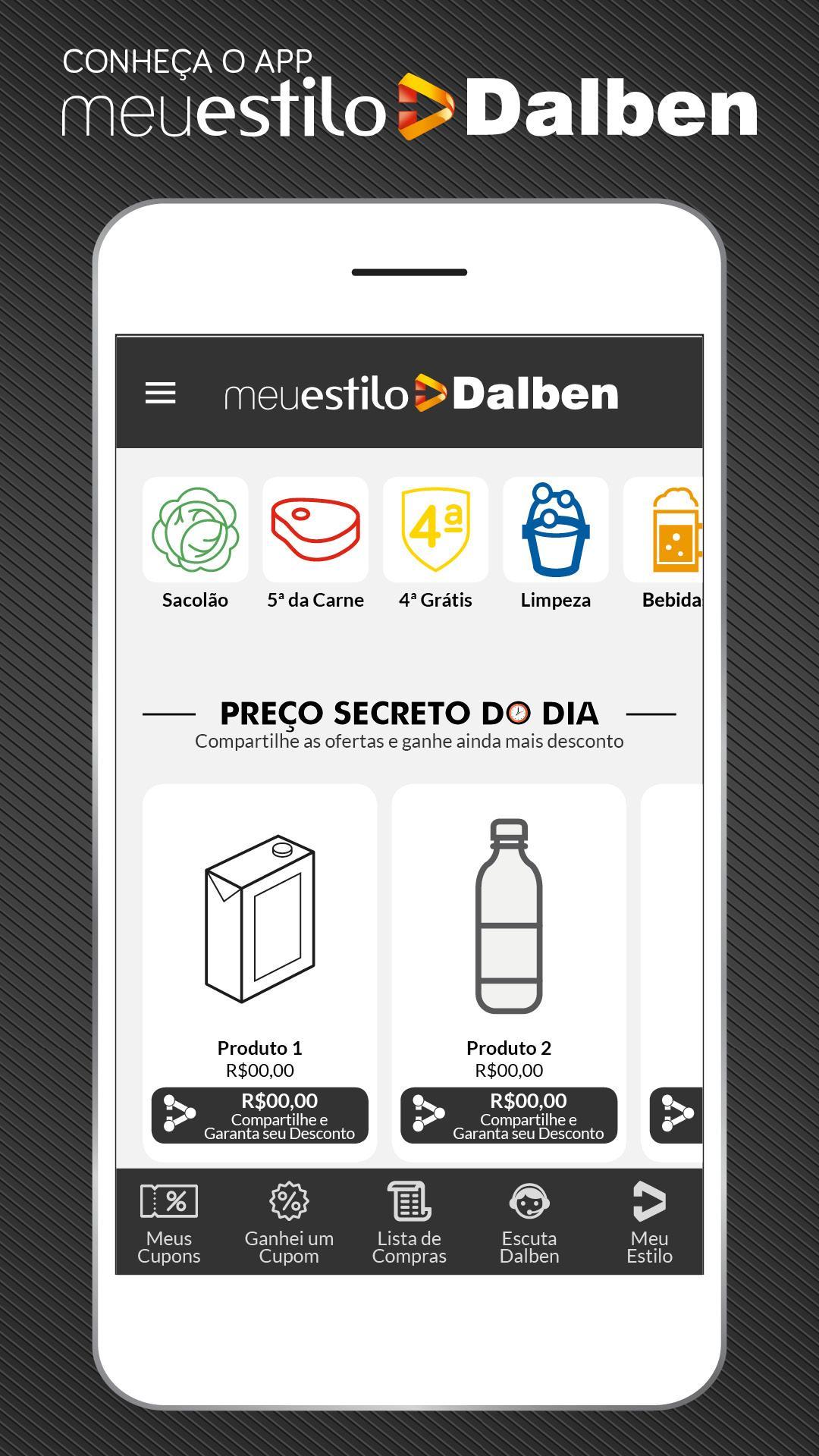This screenshot has height=1456, width=819.
Task: Share Produto 1 to guarantee discount
Action: tap(262, 1113)
